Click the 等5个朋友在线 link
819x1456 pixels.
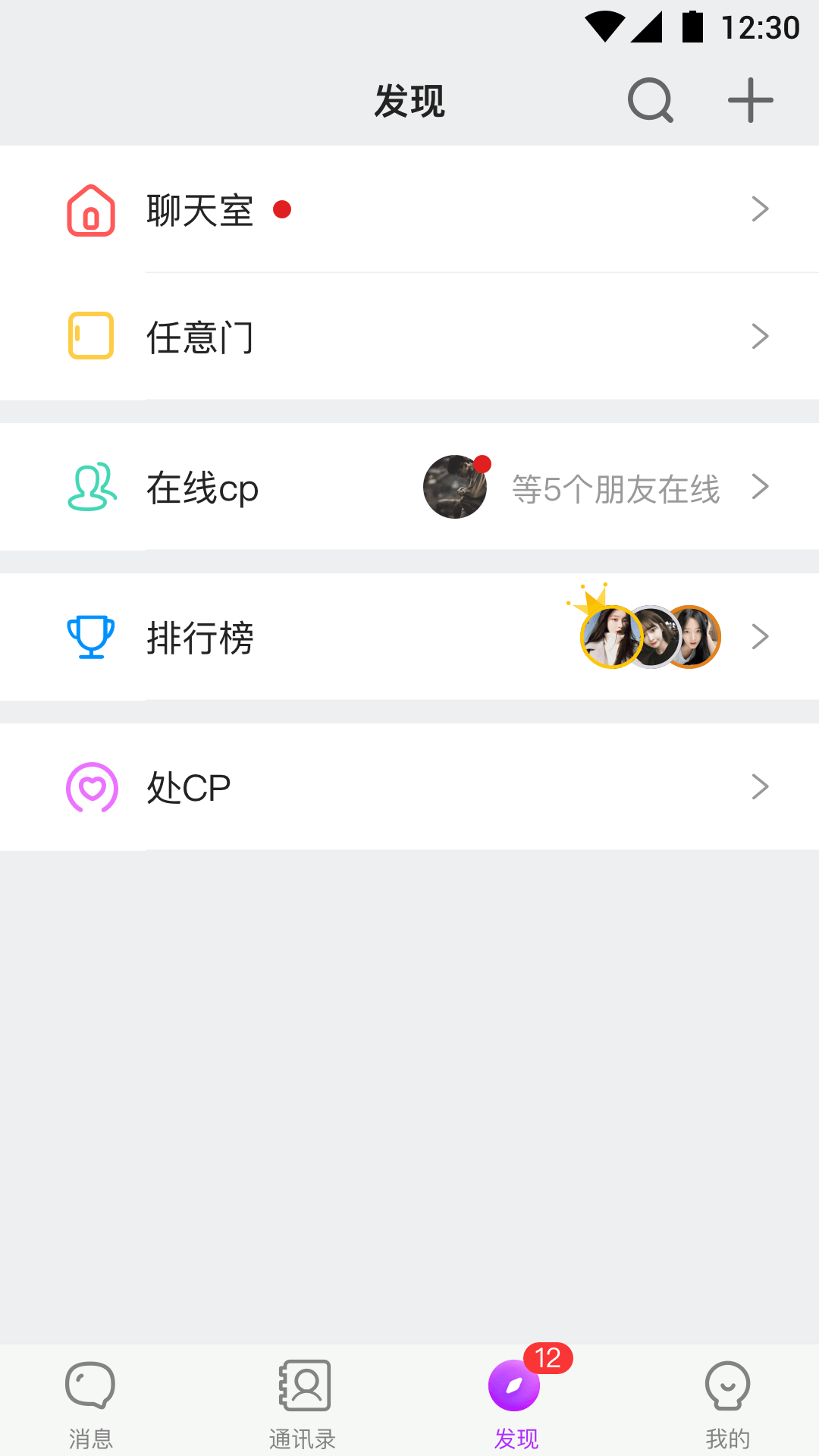[x=616, y=490]
